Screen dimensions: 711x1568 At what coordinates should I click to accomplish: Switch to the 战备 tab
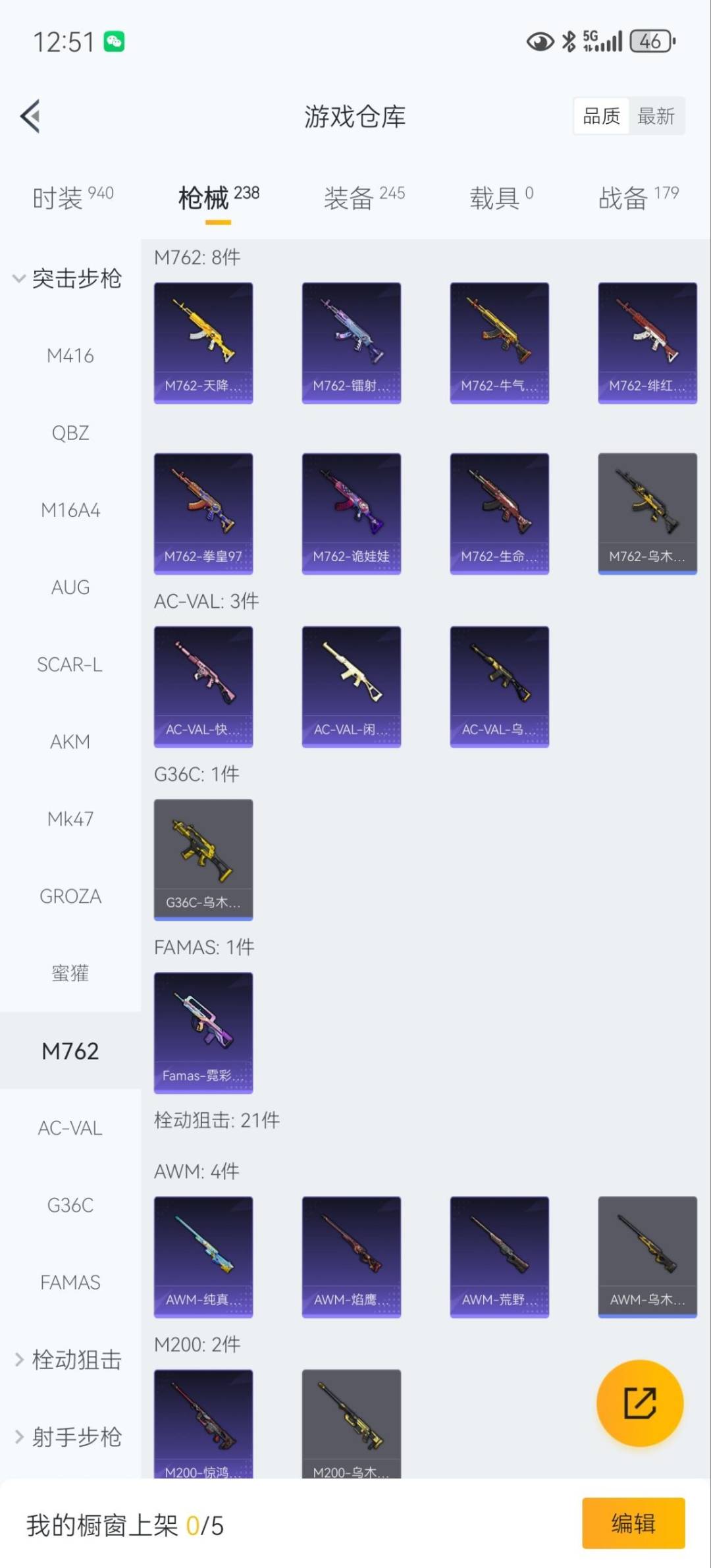(x=638, y=197)
